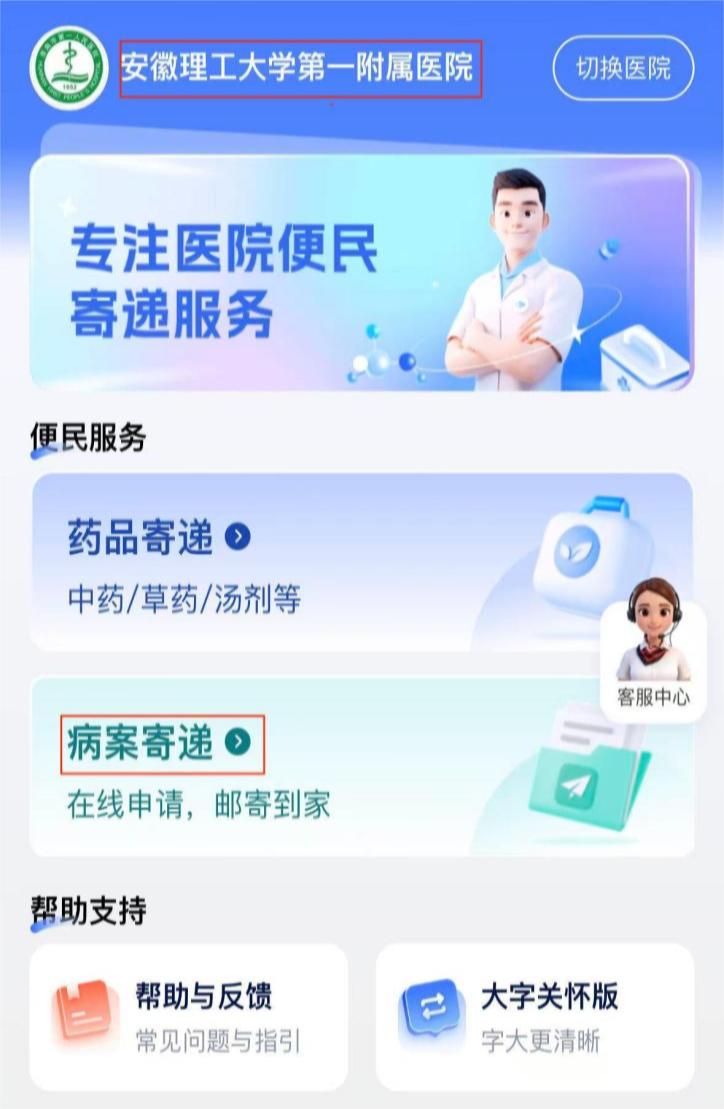Open the 药品寄递 service card

[x=300, y=562]
